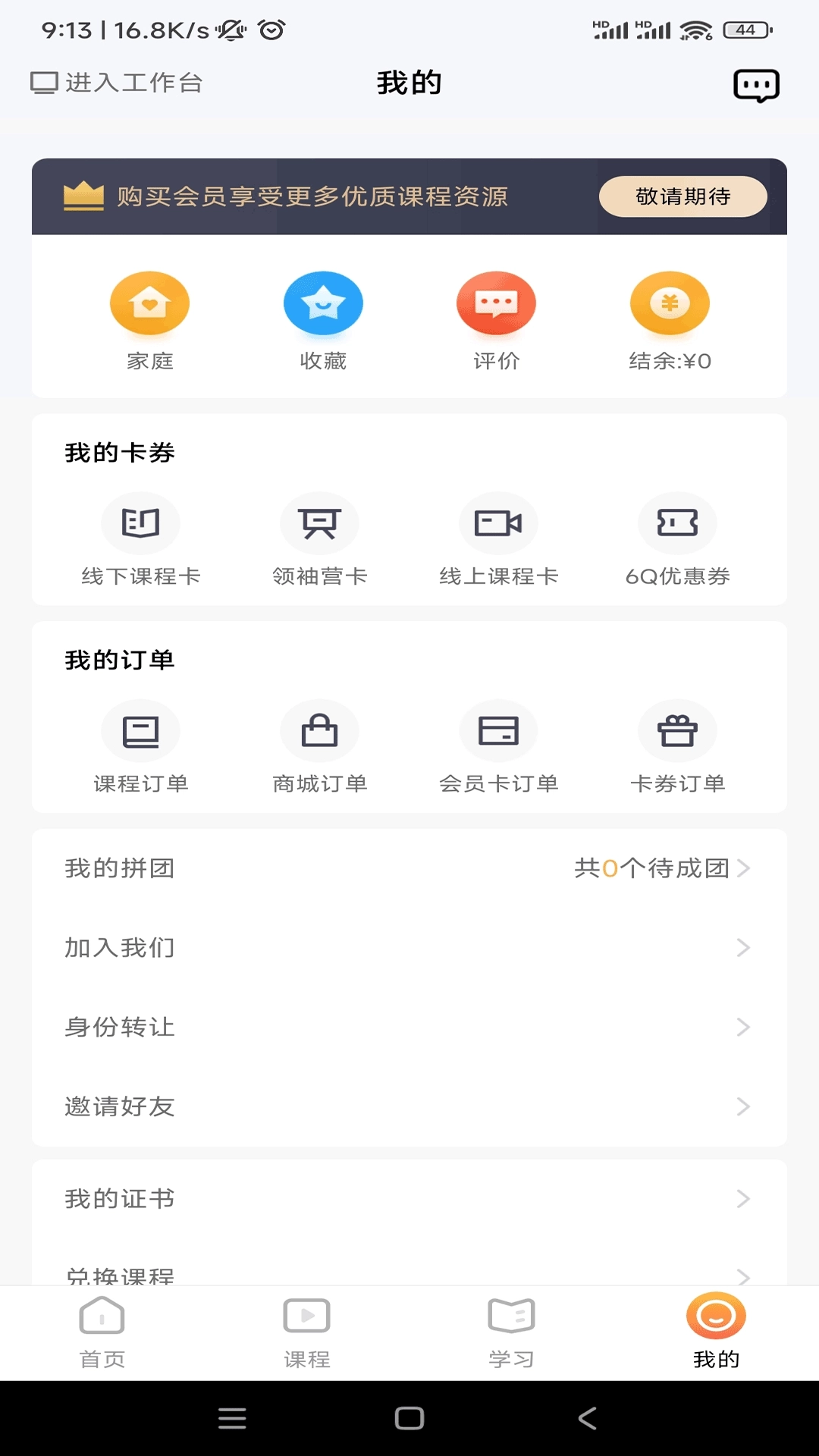The width and height of the screenshot is (819, 1456).
Task: Expand 我的证书 certificates section
Action: pos(409,1199)
